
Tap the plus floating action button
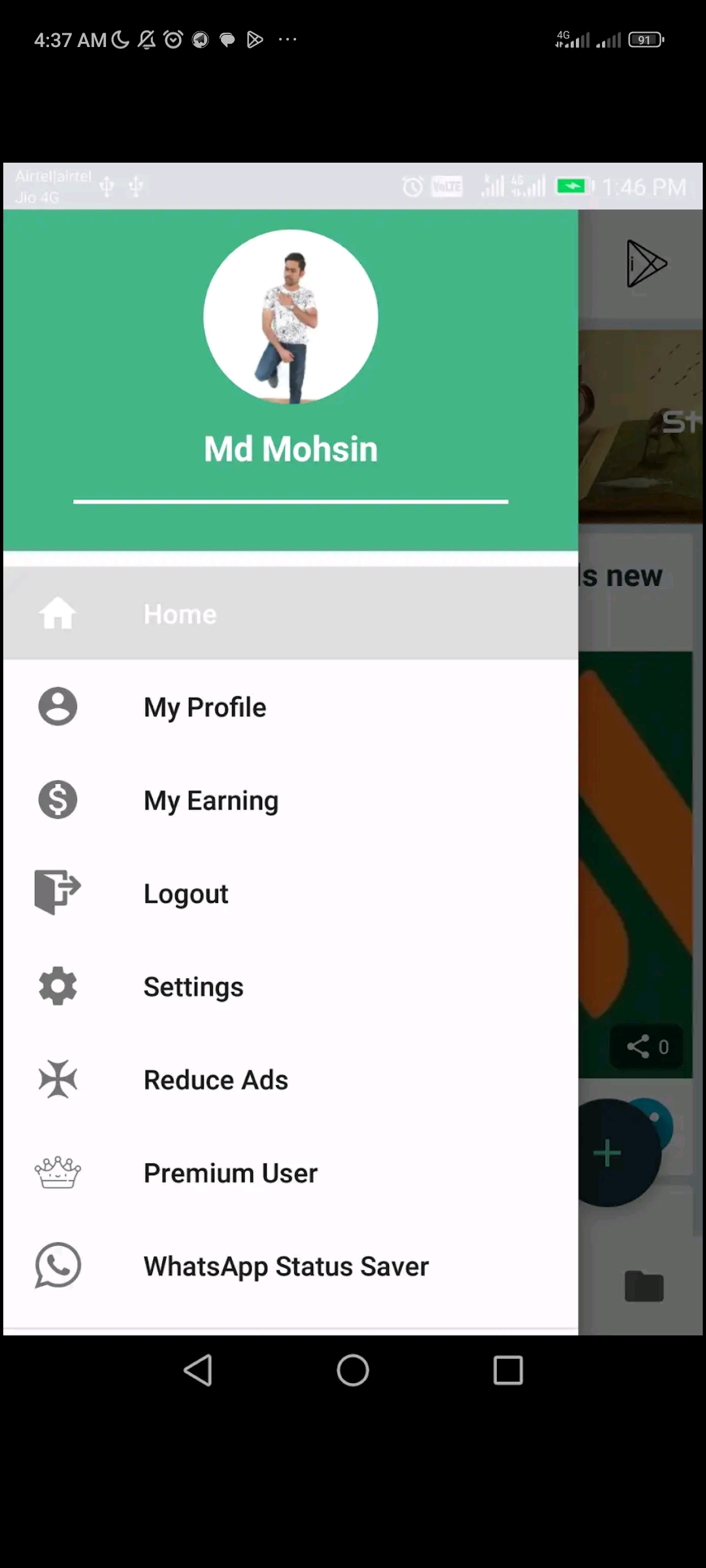pos(608,1152)
